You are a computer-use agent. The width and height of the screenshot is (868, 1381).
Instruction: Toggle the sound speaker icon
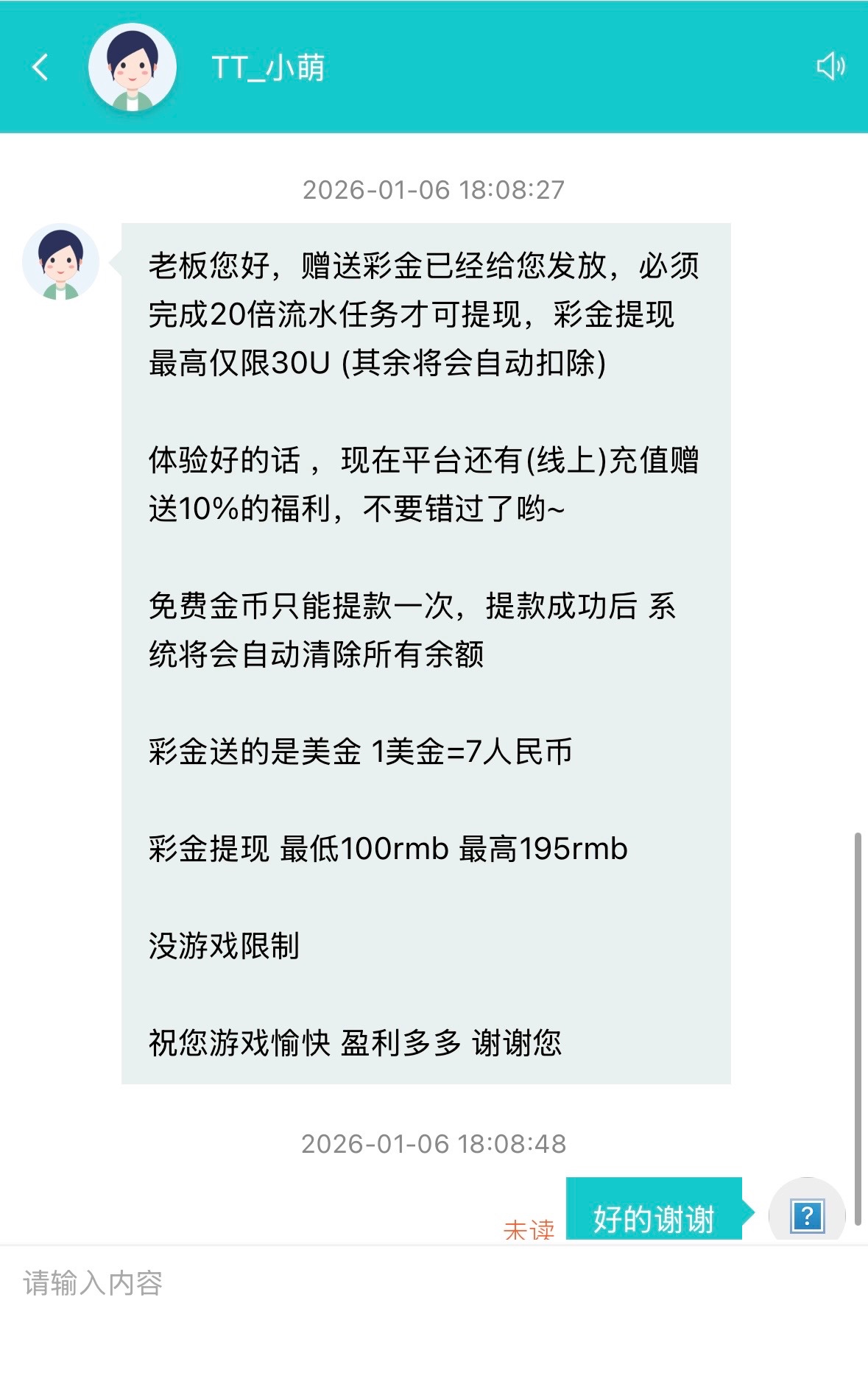(830, 66)
